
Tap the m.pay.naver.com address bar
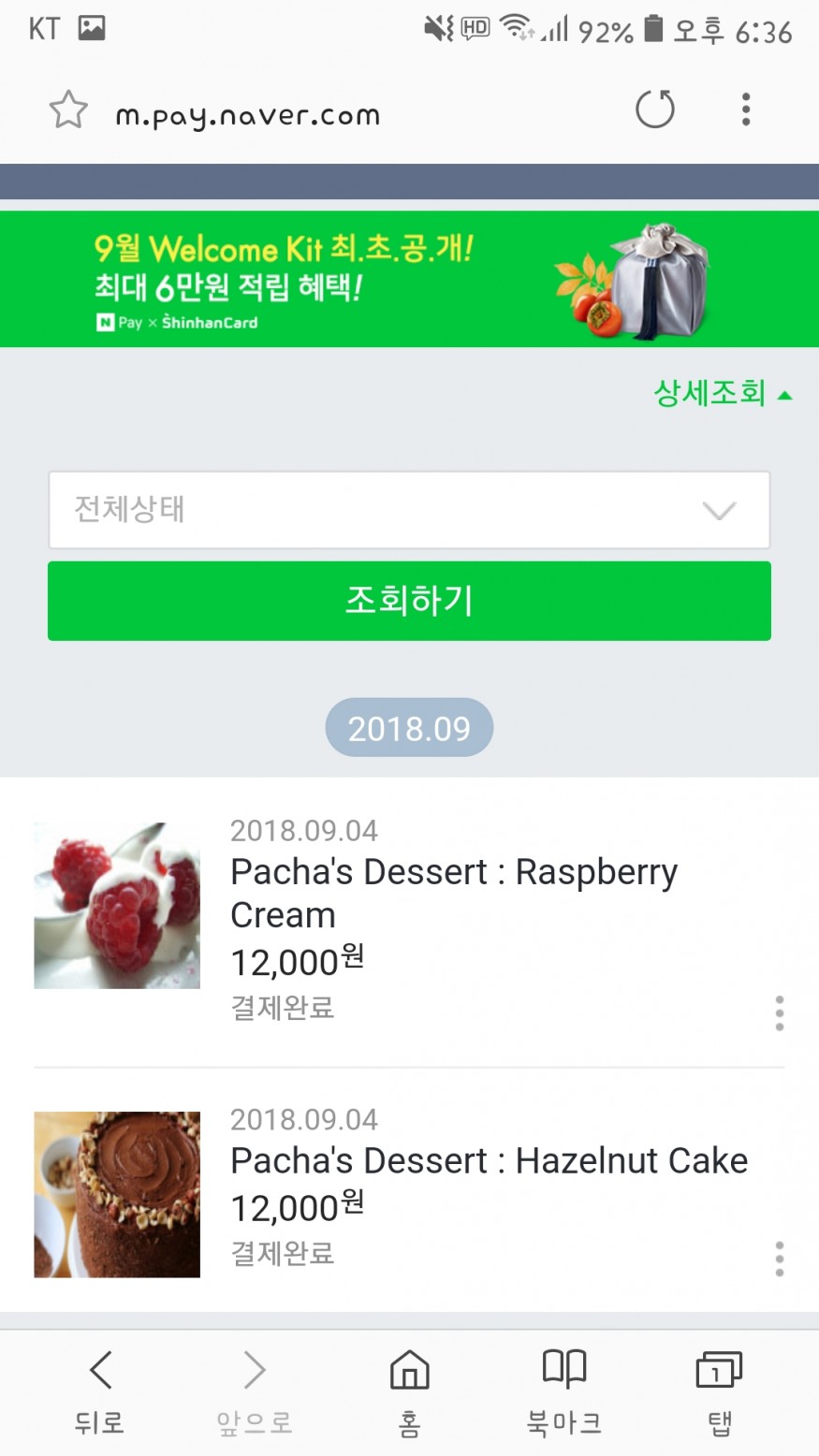248,115
